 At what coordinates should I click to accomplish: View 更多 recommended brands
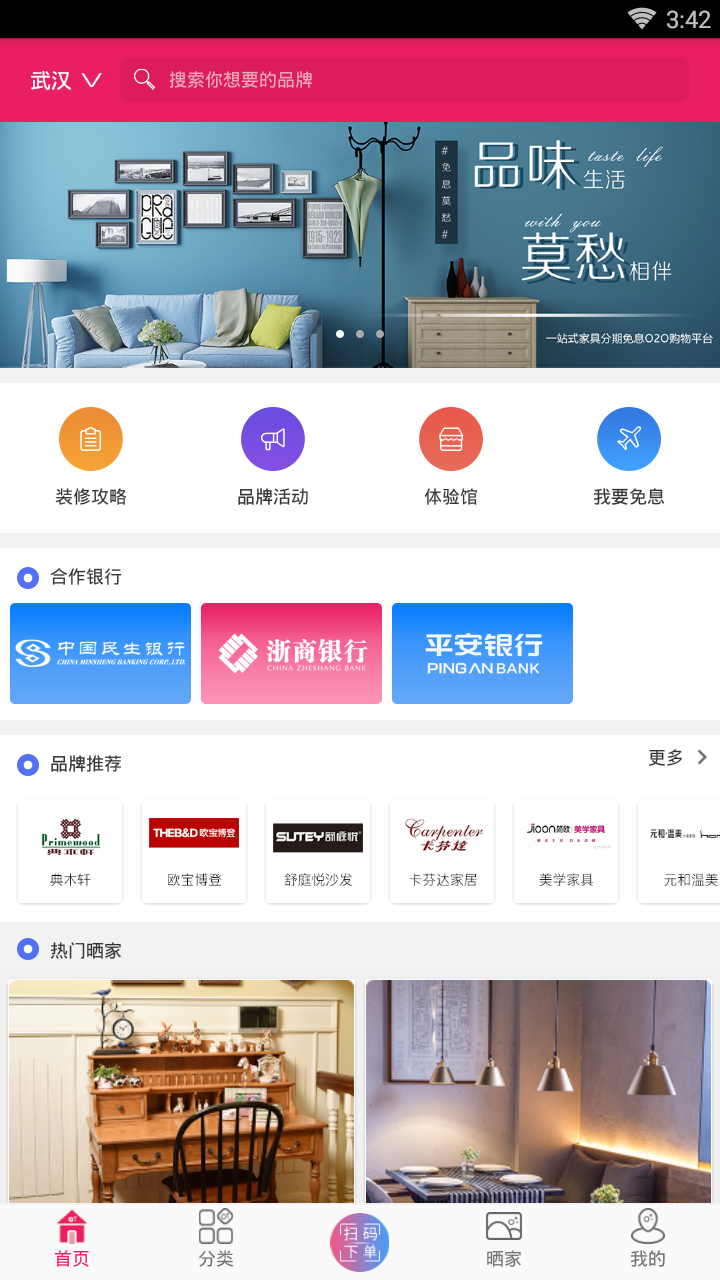[678, 758]
